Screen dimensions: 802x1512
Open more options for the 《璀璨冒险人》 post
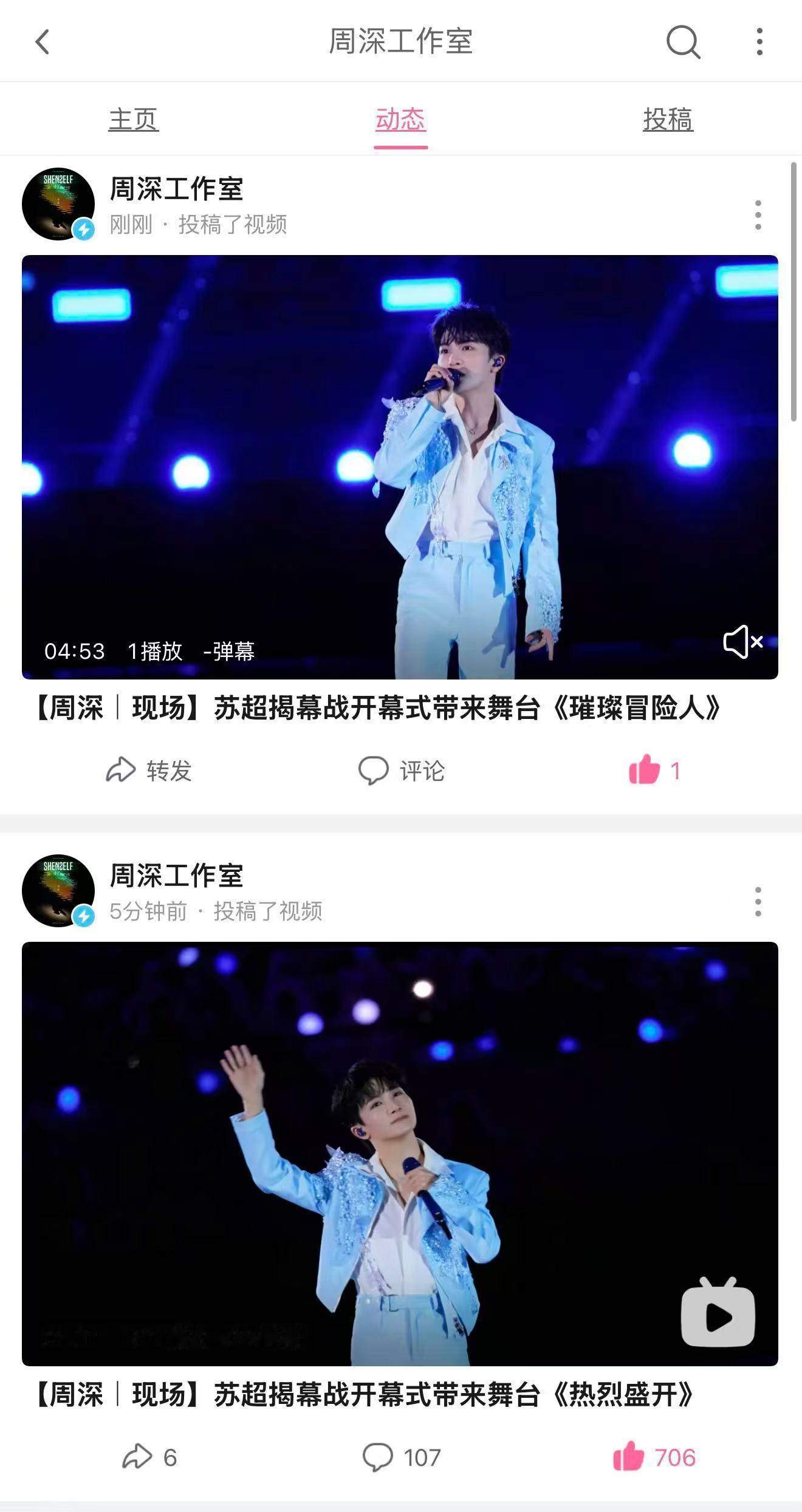pyautogui.click(x=758, y=215)
